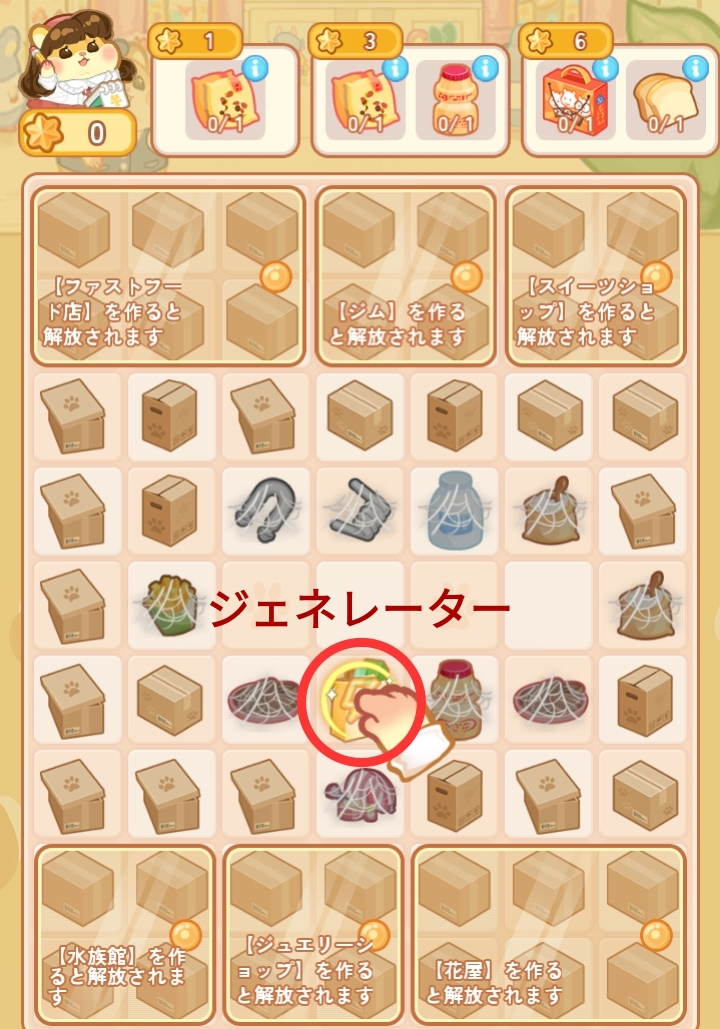Tap the locked ファストフード店 box area
The image size is (720, 1029).
(168, 276)
